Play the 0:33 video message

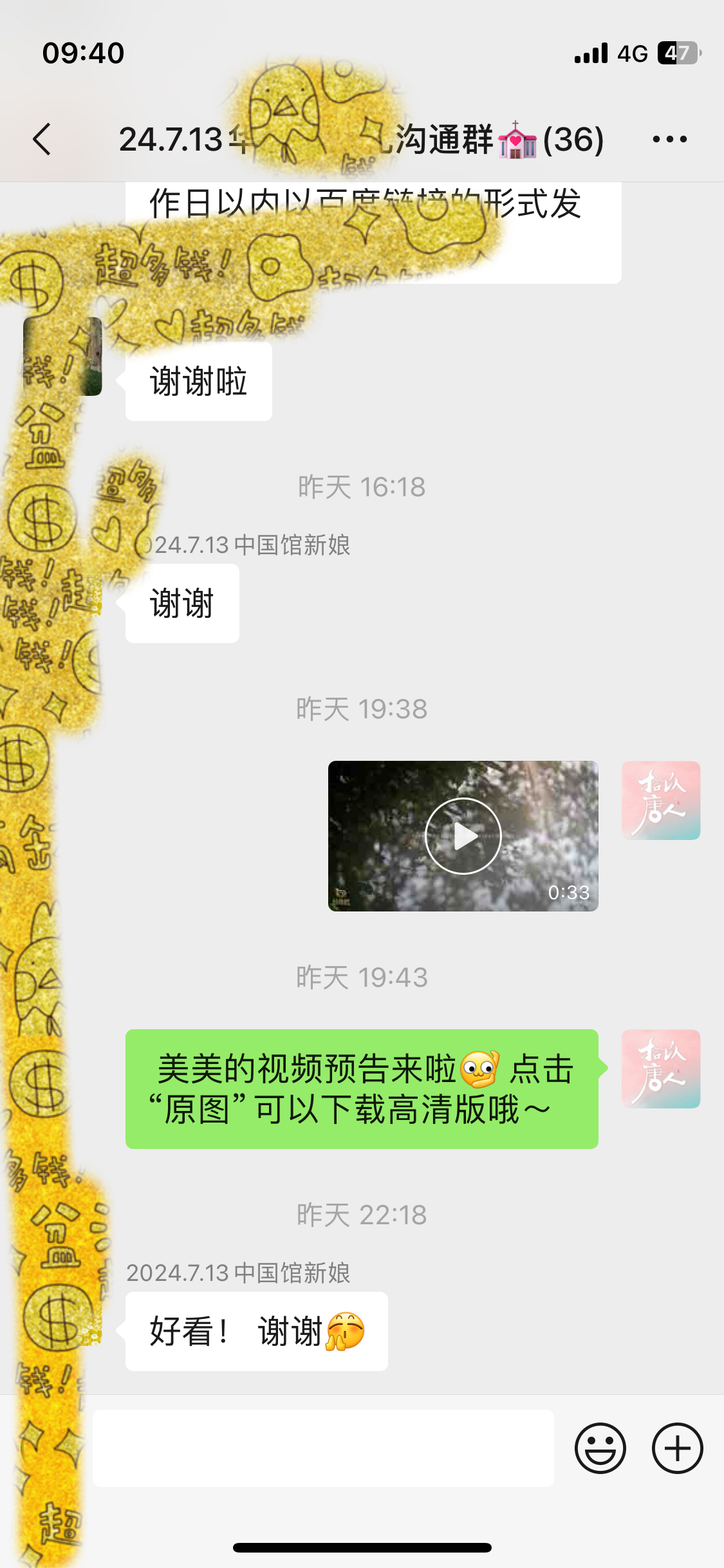pyautogui.click(x=463, y=835)
